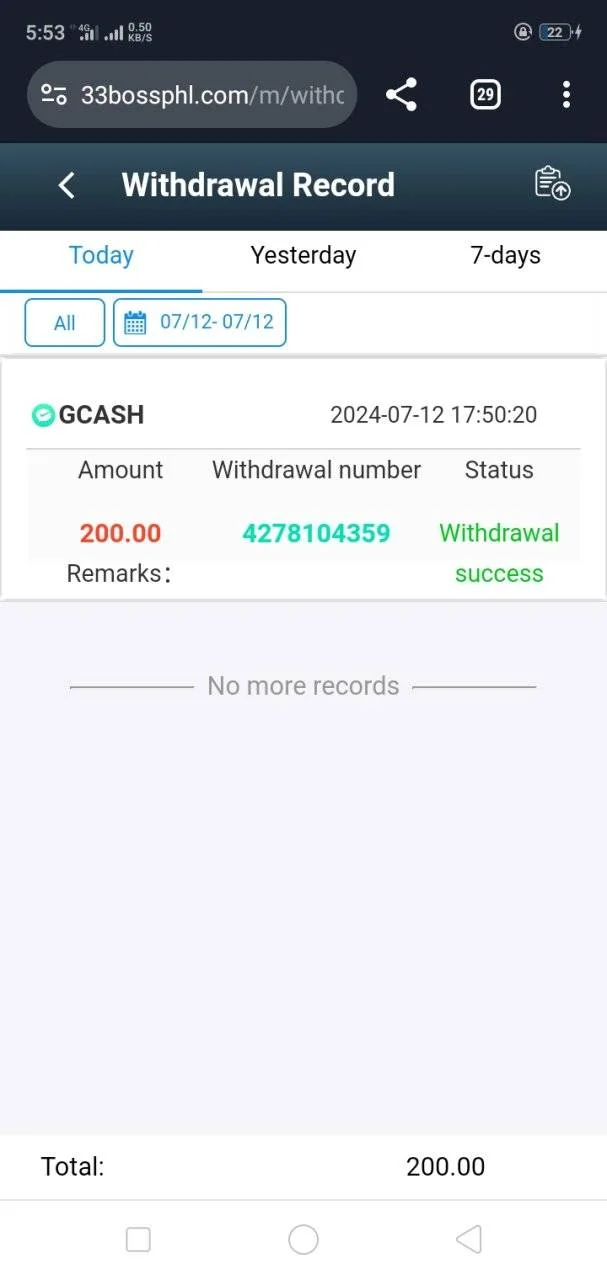This screenshot has width=607, height=1280.
Task: Open recent apps from navigation bar
Action: pyautogui.click(x=138, y=1240)
